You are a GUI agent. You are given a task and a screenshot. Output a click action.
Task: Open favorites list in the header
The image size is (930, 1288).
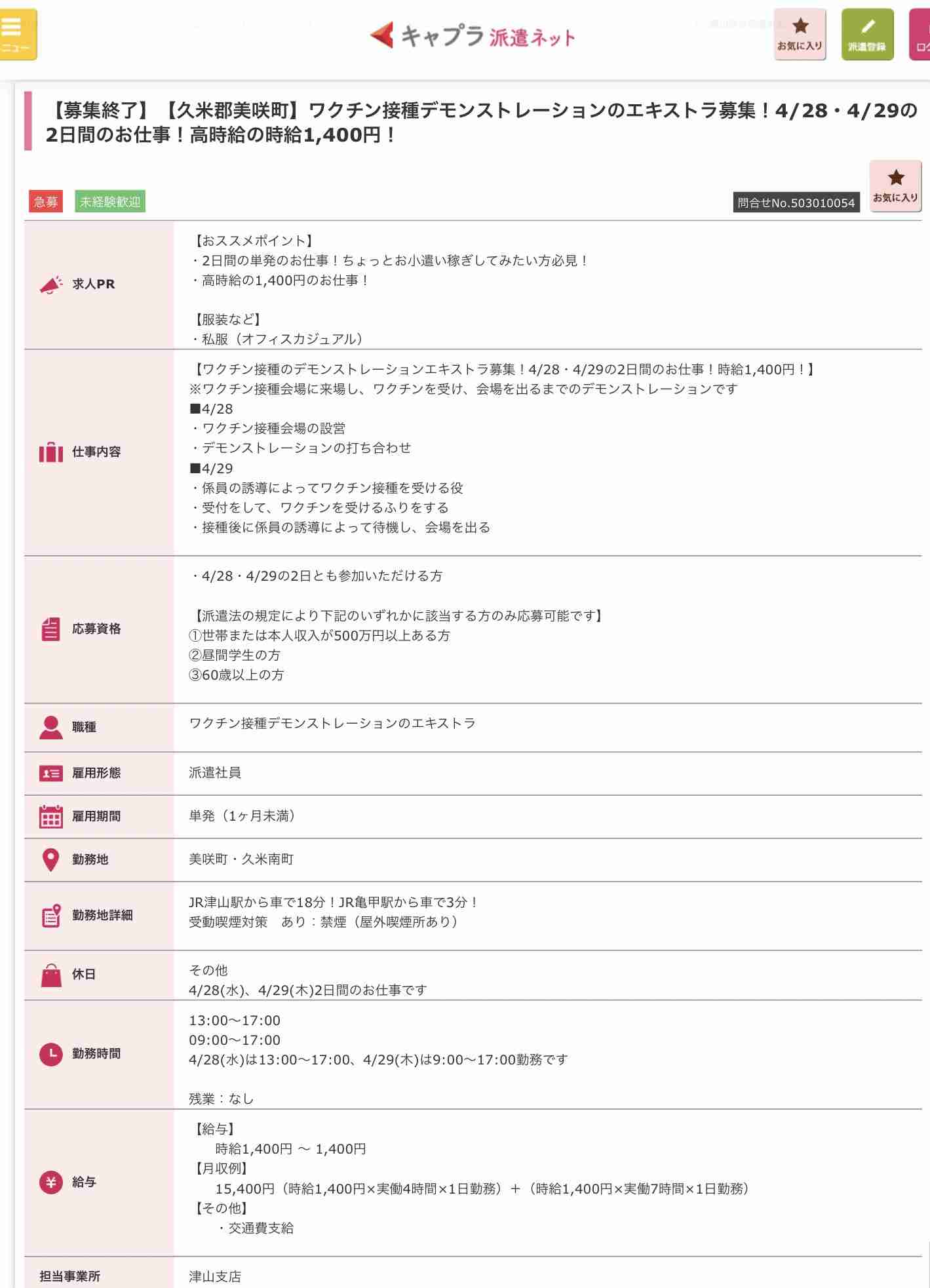coord(800,35)
